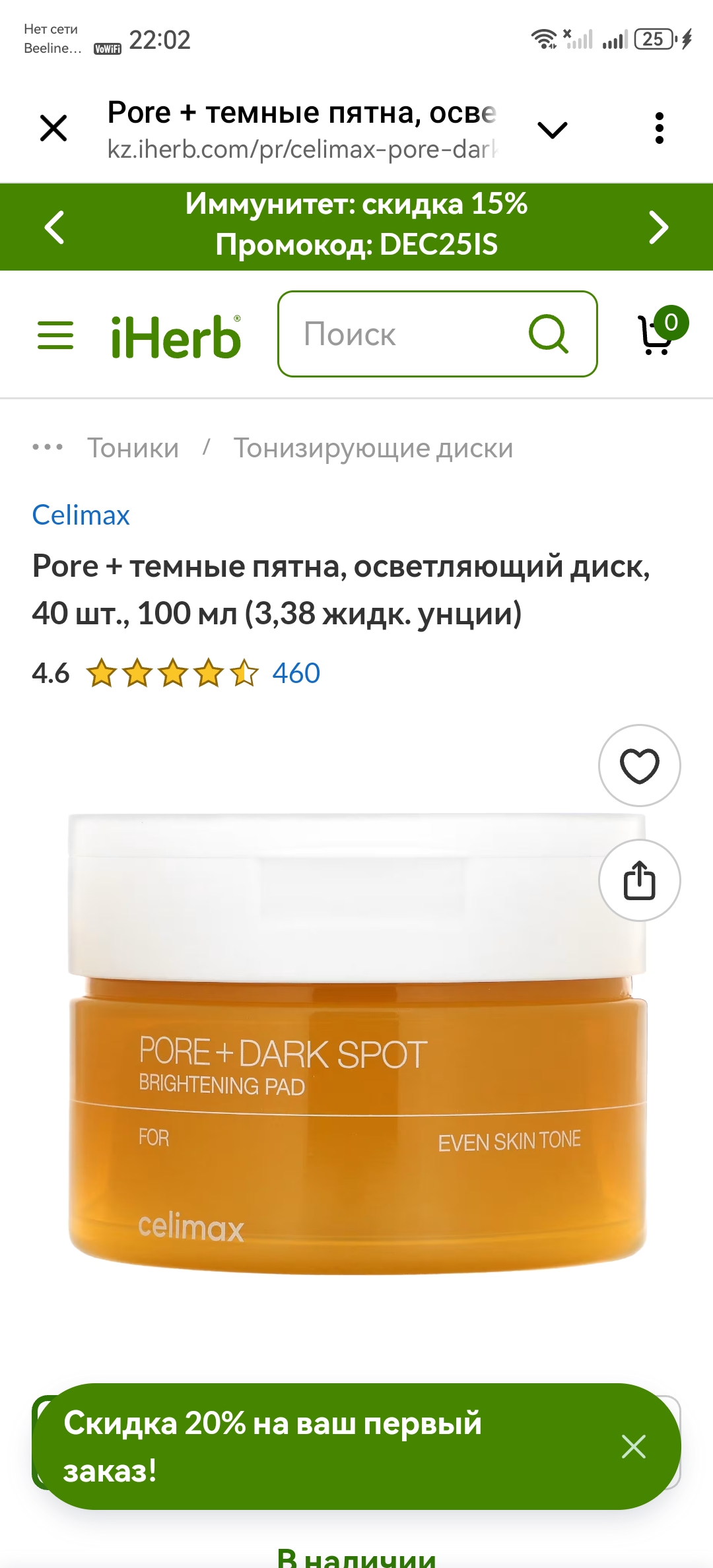Expand the page title dropdown chevron

(x=553, y=129)
